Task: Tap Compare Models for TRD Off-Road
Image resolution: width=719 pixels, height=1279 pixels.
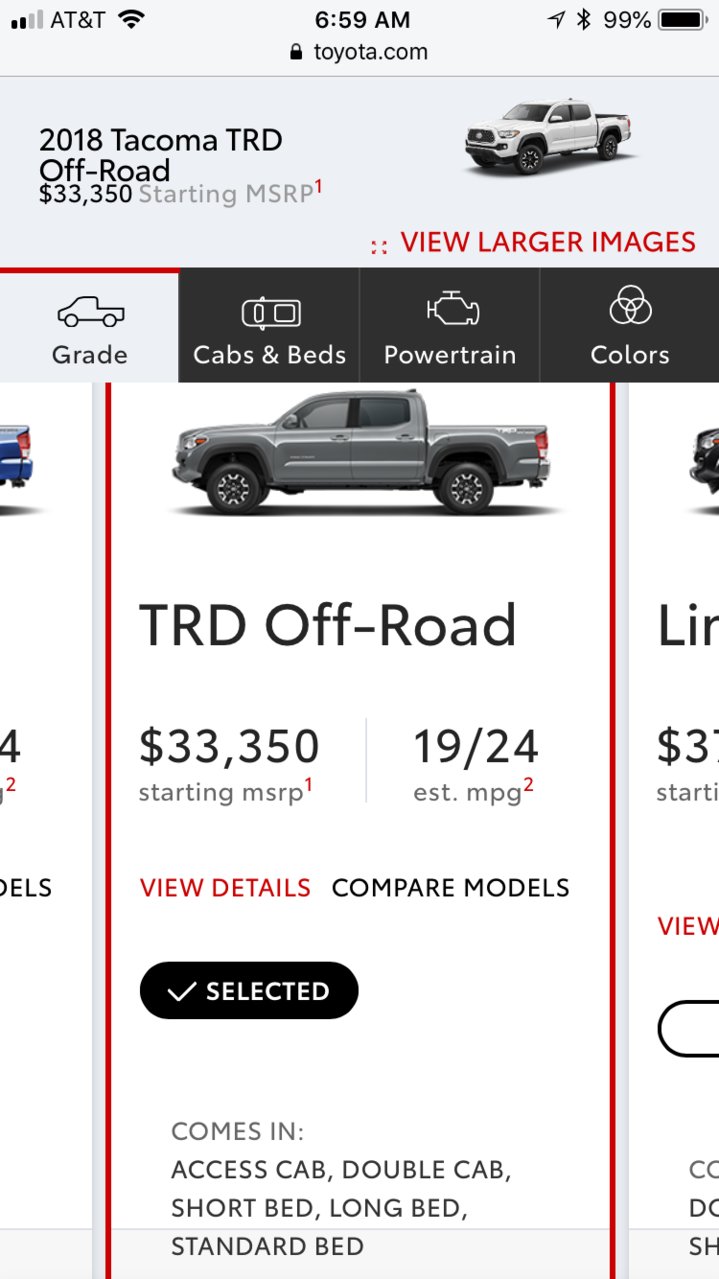Action: coord(450,888)
